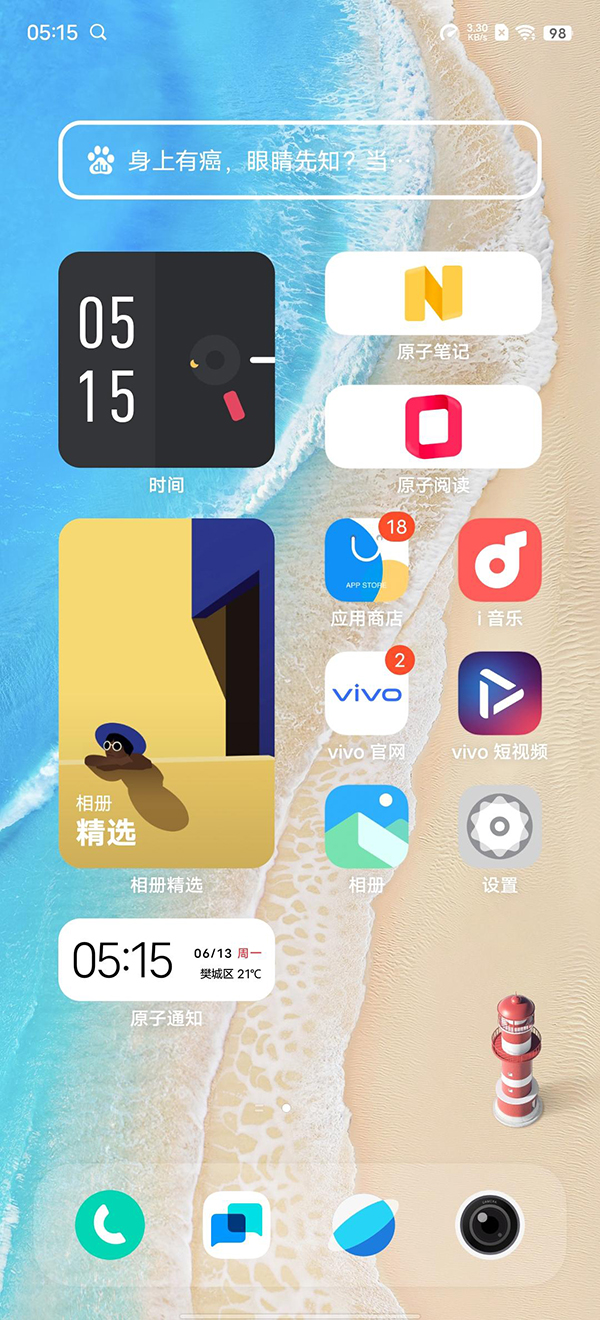This screenshot has width=600, height=1320.
Task: Open the phone dialer in the dock
Action: pos(110,1225)
